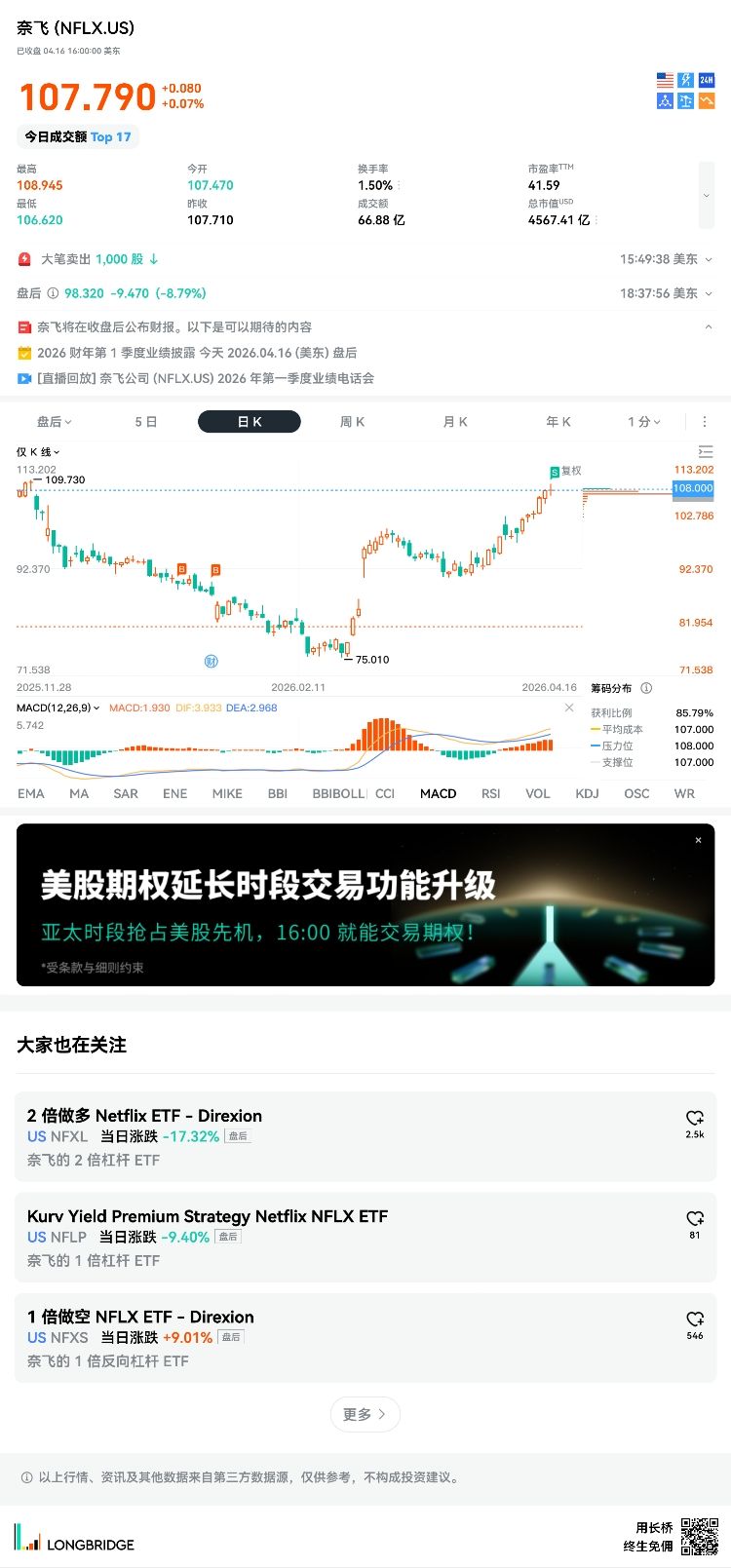Viewport: 731px width, 1568px height.
Task: Select the 周K chart tab
Action: click(x=352, y=422)
